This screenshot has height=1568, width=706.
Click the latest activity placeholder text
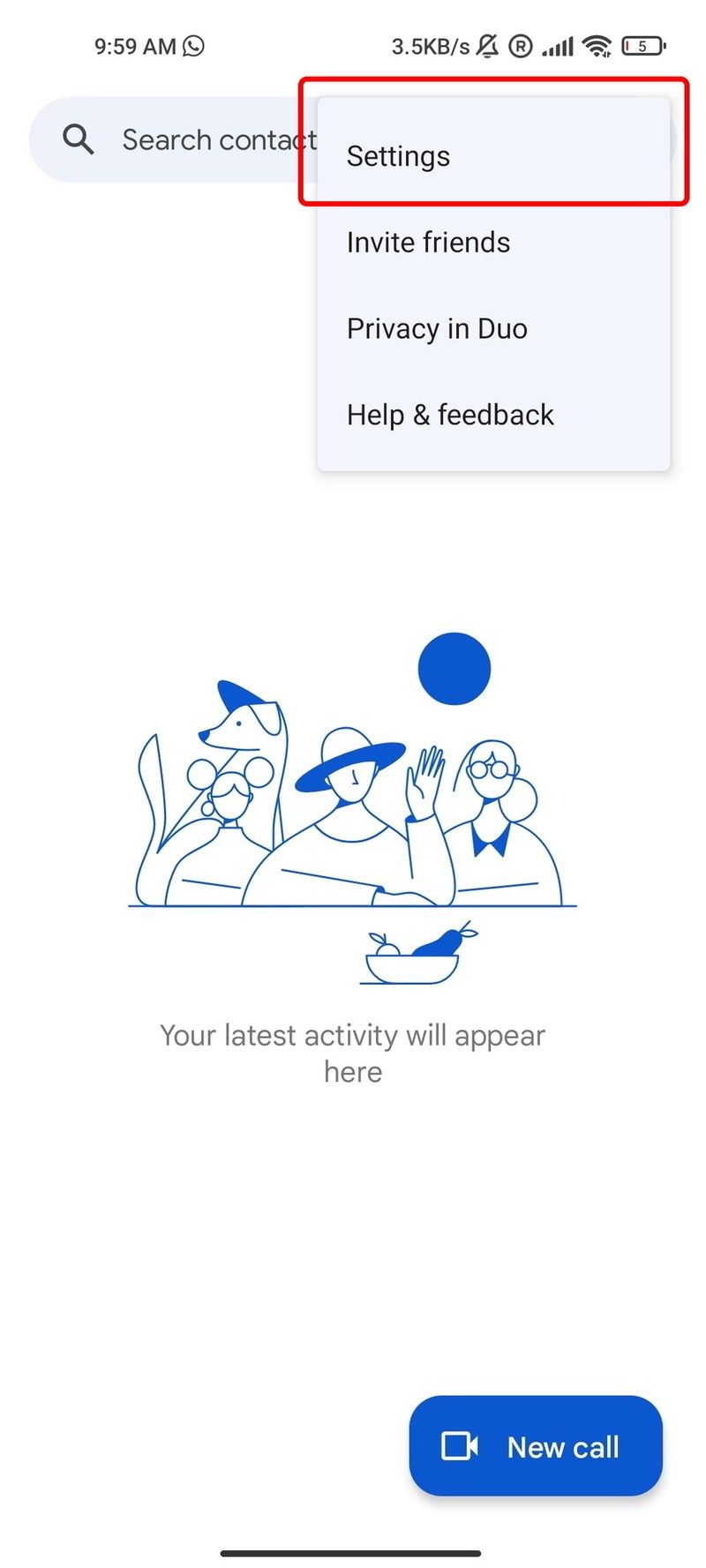352,1053
